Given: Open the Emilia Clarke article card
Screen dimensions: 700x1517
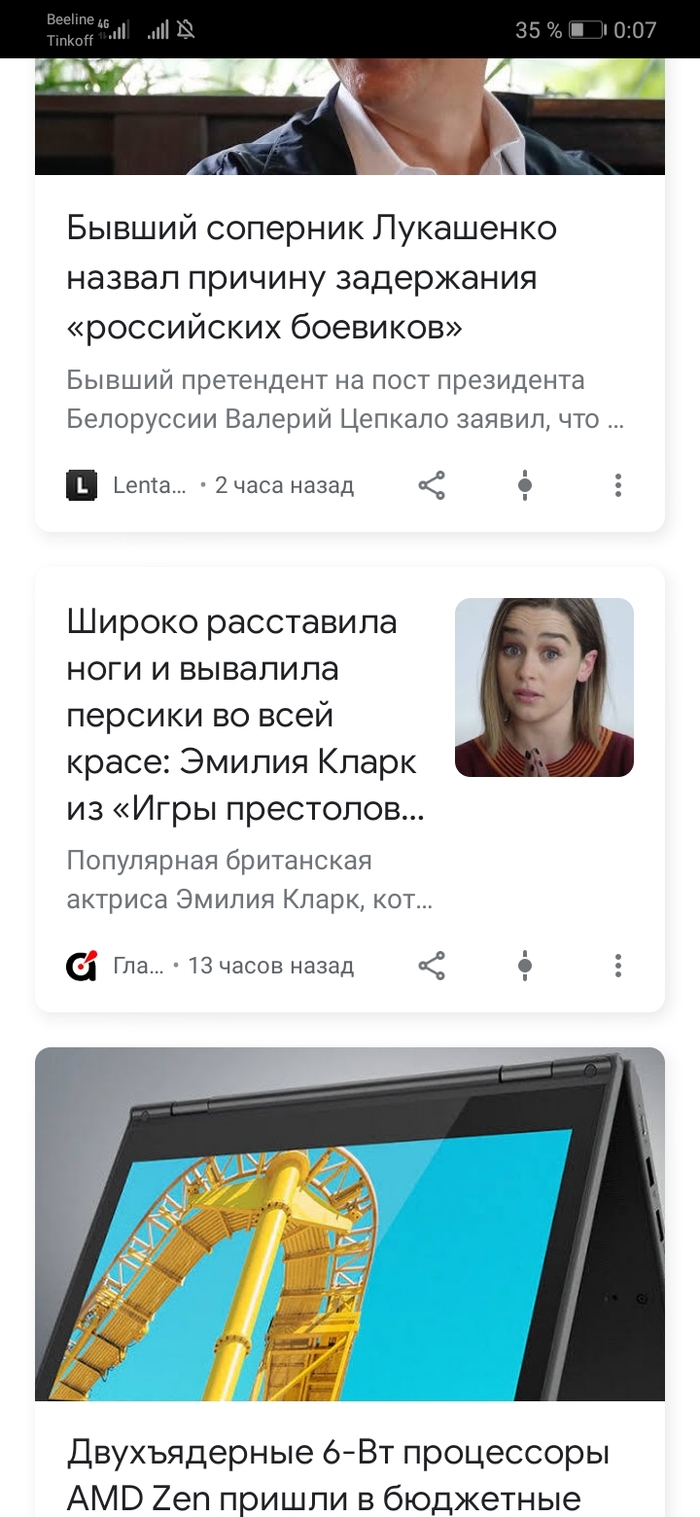Looking at the screenshot, I should [x=245, y=715].
